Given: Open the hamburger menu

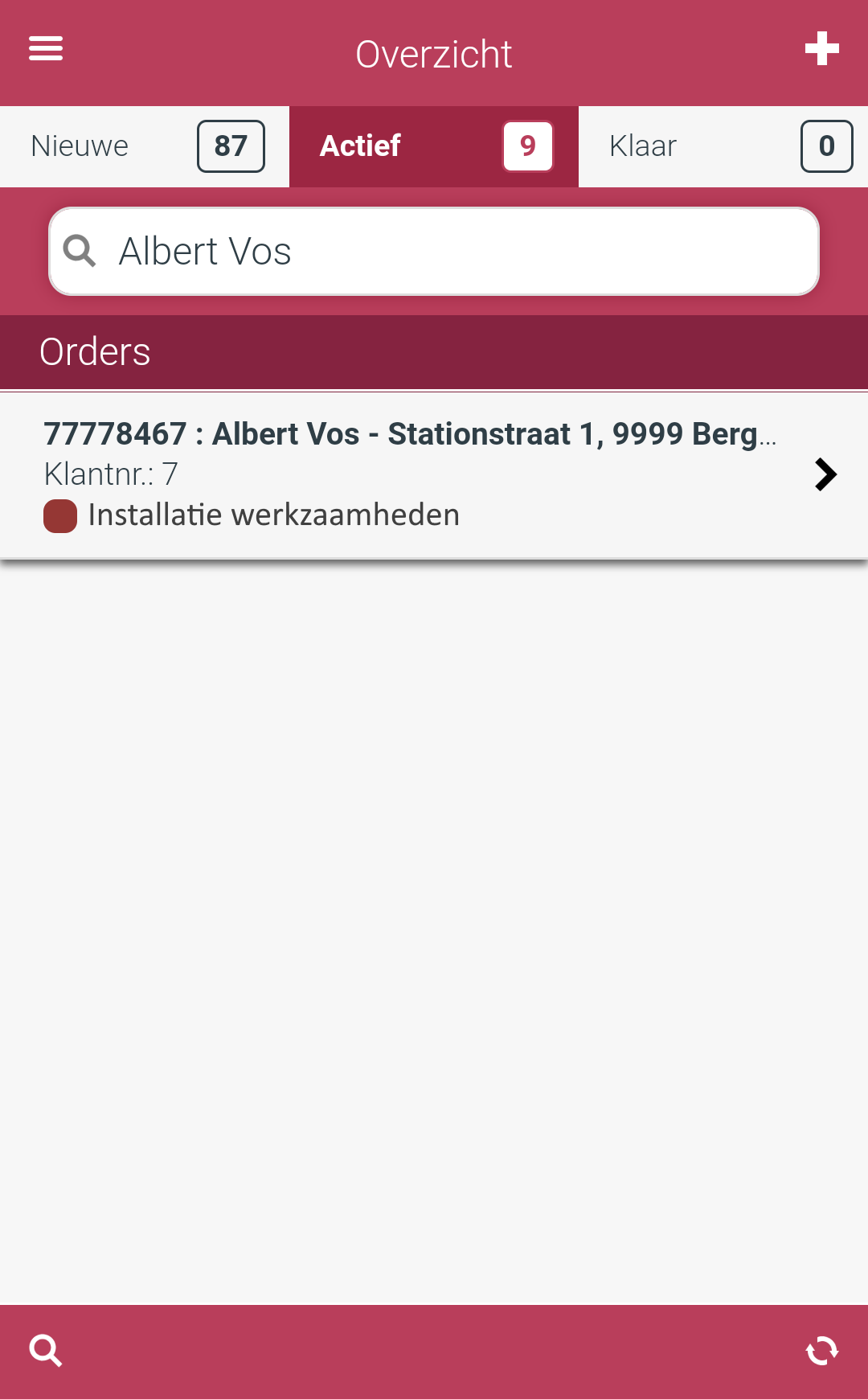Looking at the screenshot, I should pyautogui.click(x=46, y=49).
